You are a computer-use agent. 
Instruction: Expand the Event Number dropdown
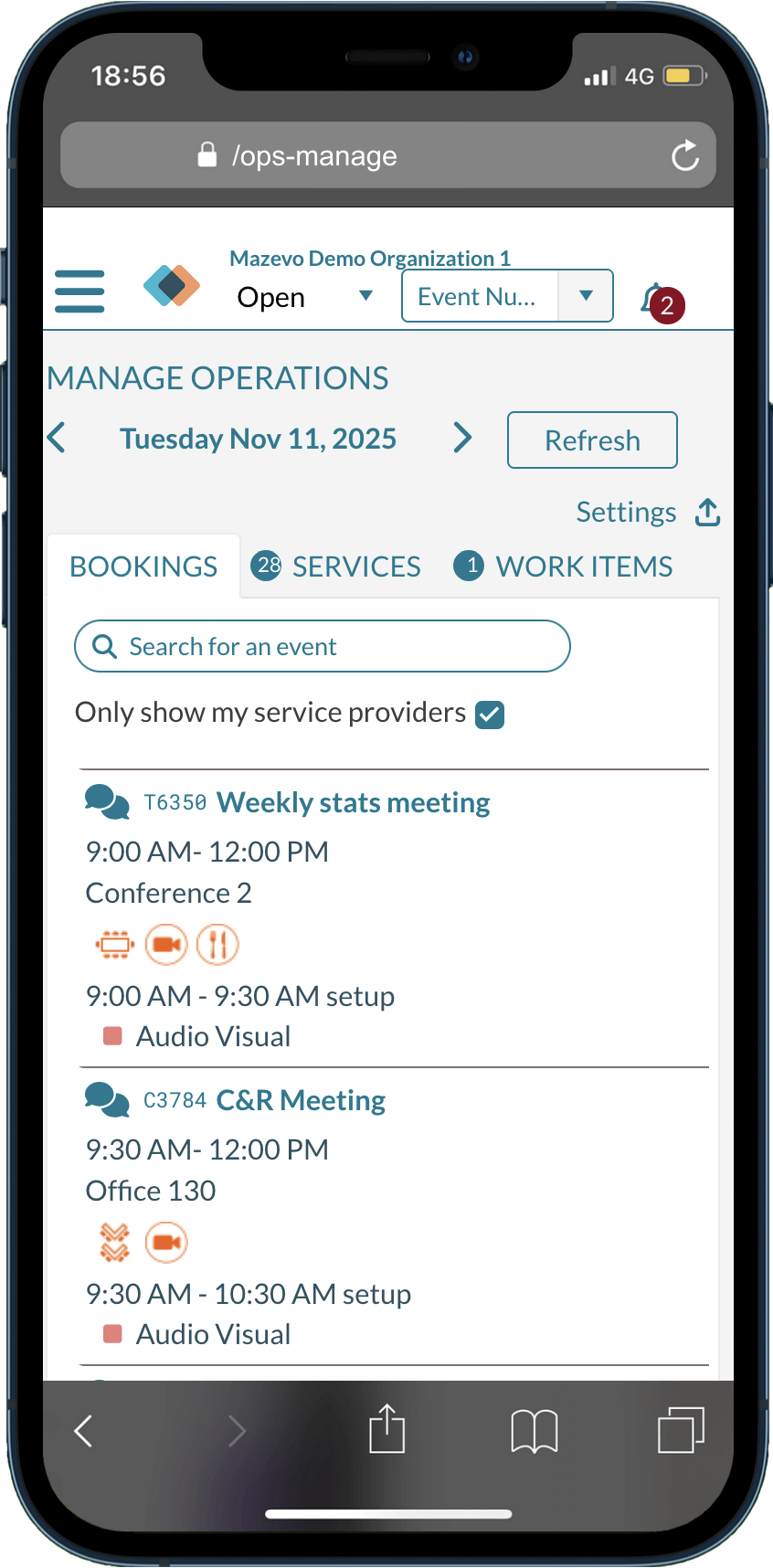click(x=586, y=296)
